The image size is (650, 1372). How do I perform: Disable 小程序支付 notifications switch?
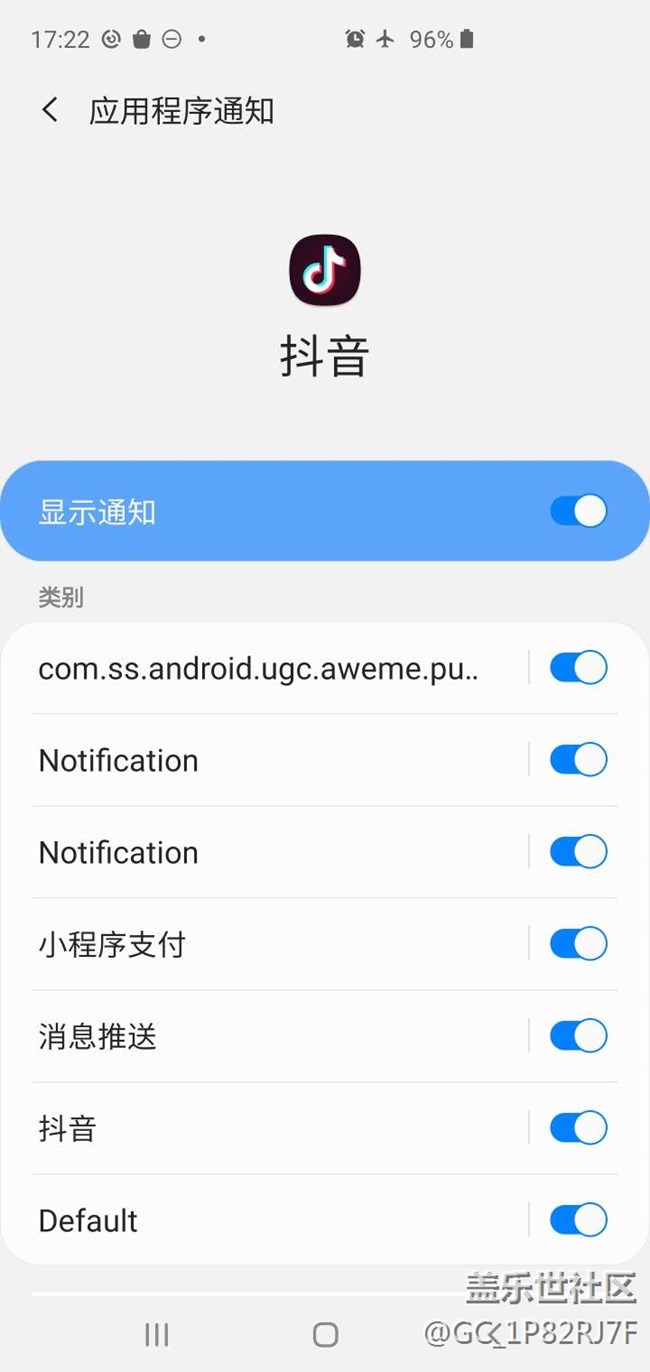tap(578, 944)
